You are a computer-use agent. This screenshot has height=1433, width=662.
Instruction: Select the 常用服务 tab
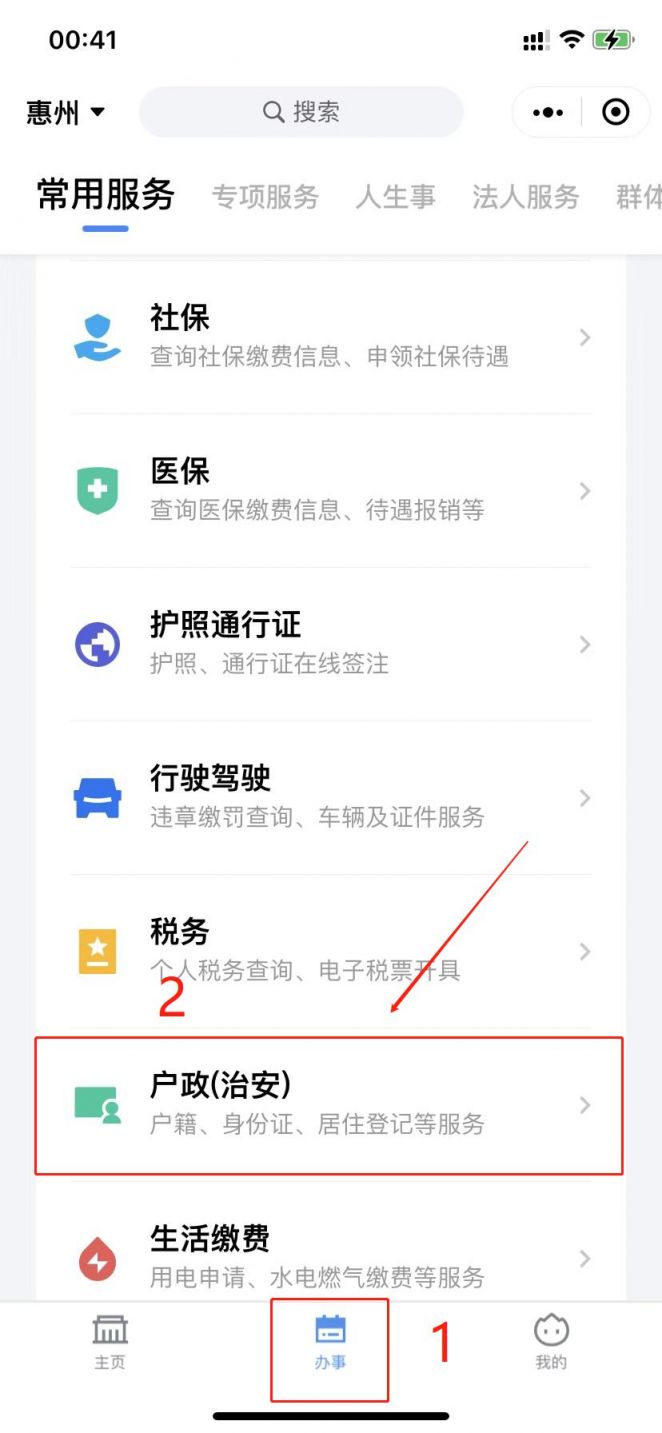click(106, 195)
